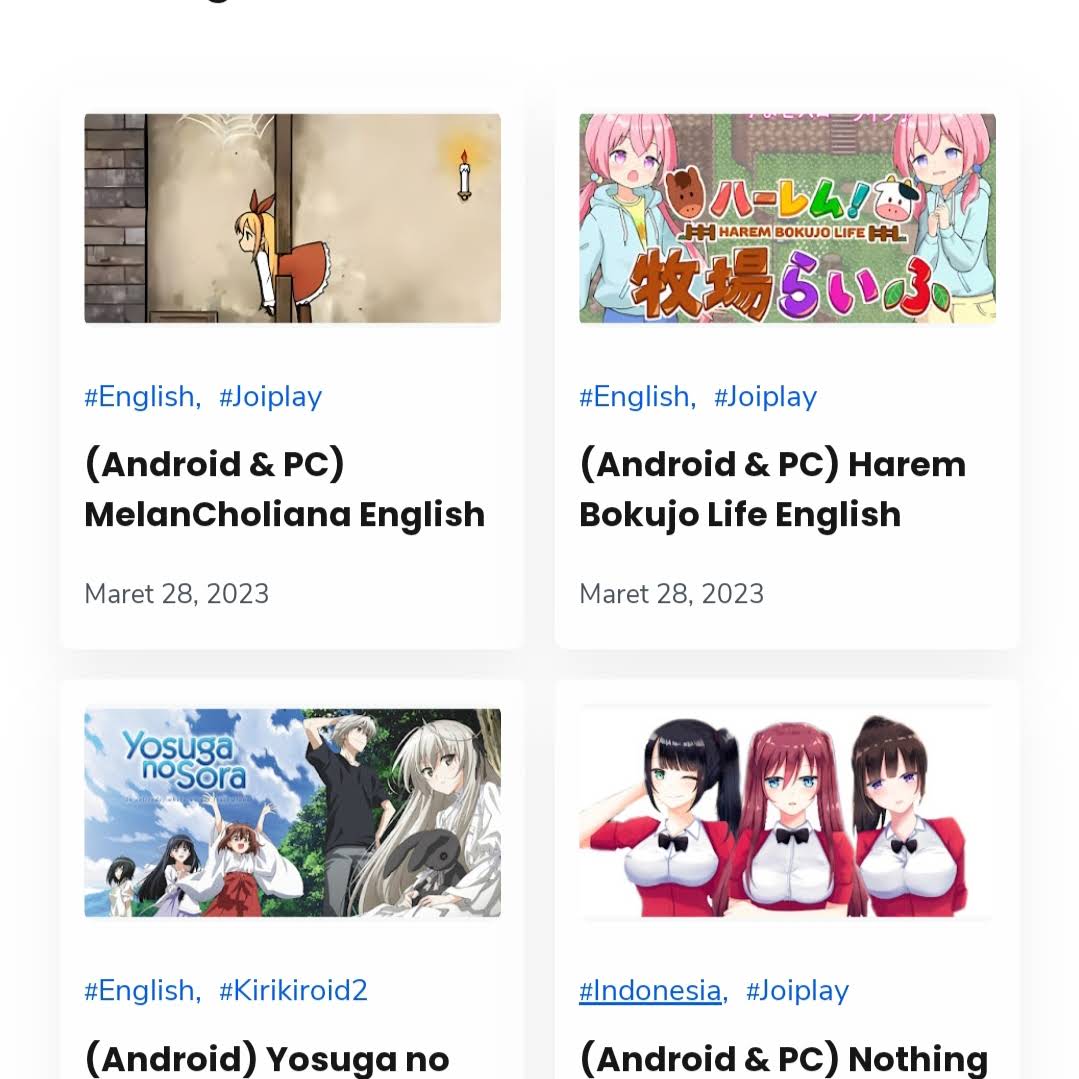This screenshot has height=1079, width=1079.
Task: Select the #Kirikiroid2 tag
Action: (x=293, y=991)
